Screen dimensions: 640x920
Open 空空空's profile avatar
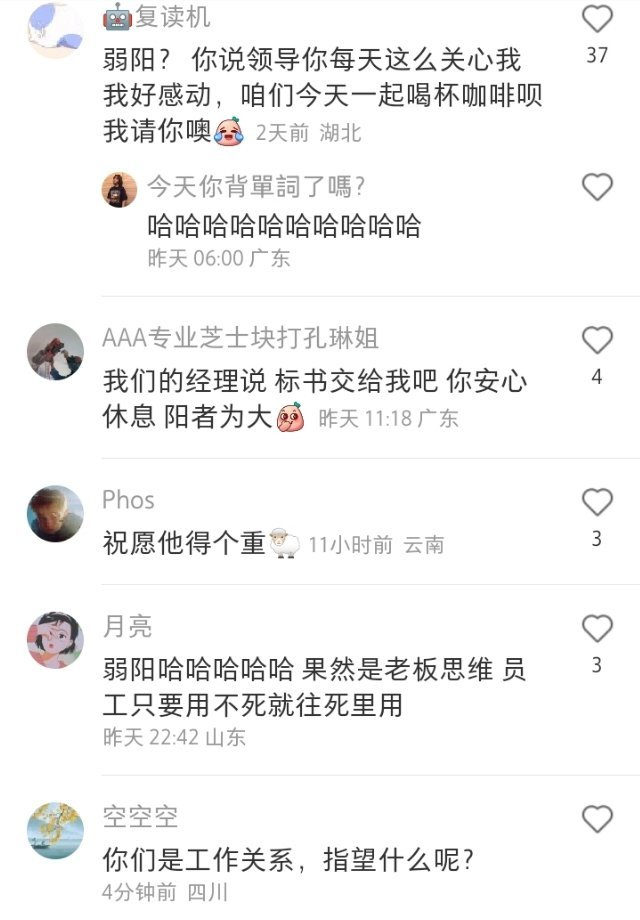[54, 830]
